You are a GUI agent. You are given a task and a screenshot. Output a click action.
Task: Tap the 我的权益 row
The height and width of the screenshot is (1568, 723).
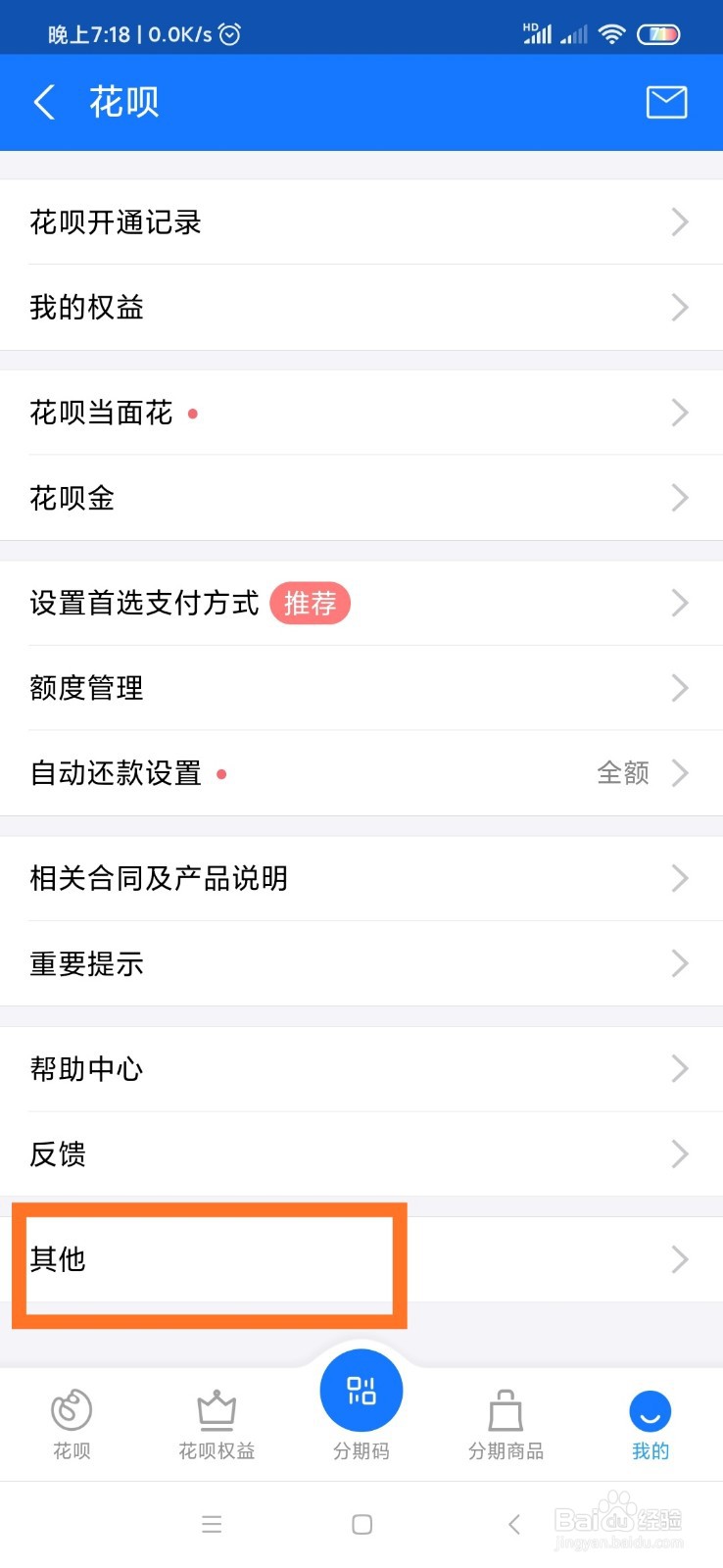362,308
